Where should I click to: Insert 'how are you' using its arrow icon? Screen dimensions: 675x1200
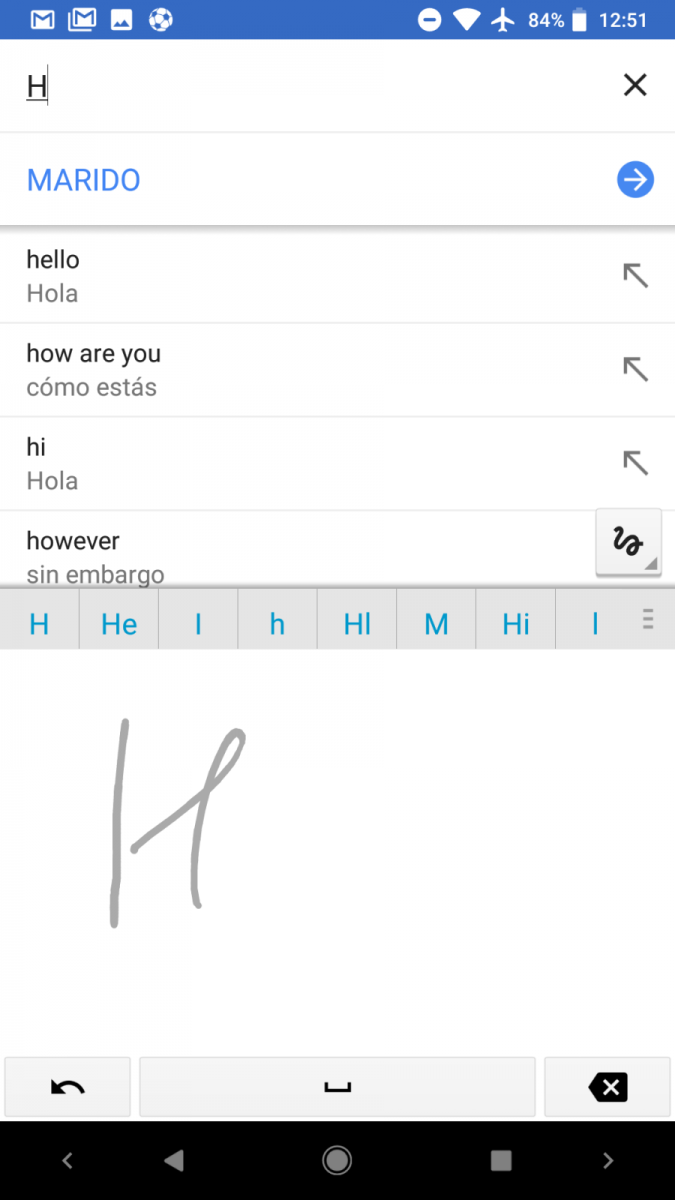tap(635, 369)
